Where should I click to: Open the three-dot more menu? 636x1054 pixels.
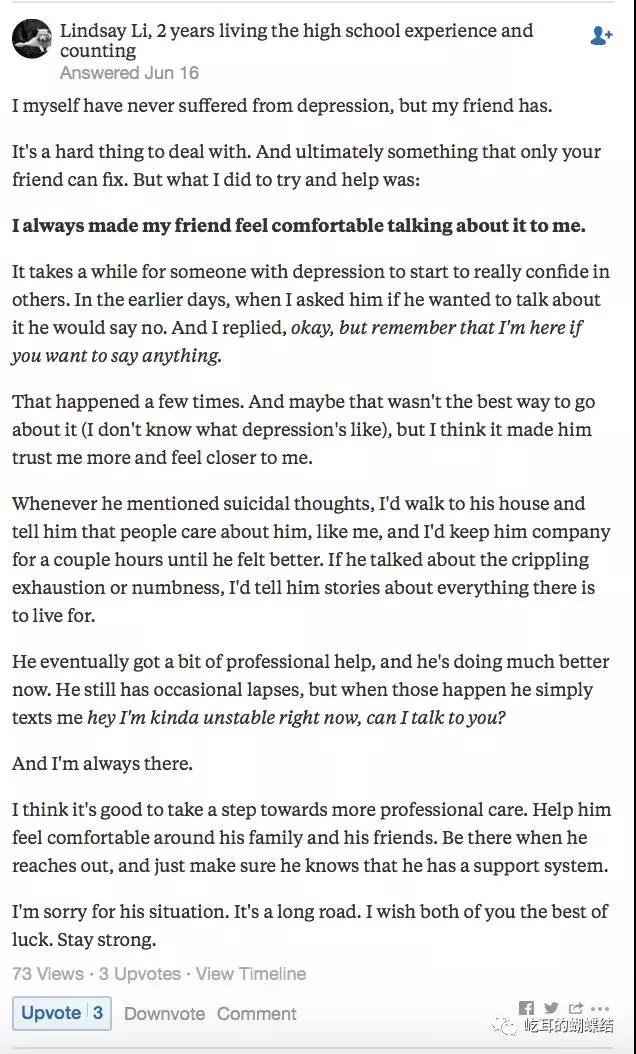[x=600, y=1008]
